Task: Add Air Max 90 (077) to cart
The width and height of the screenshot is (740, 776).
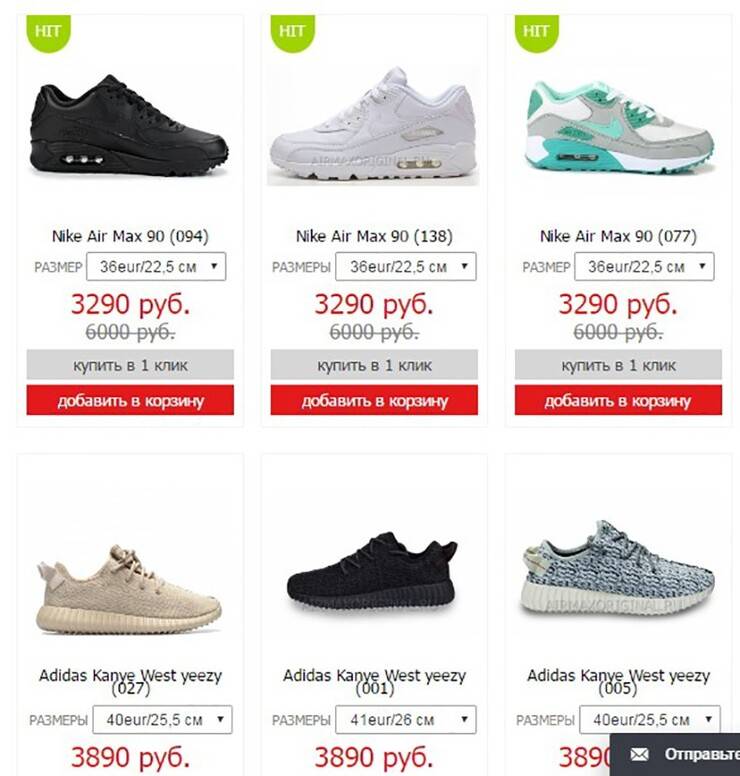Action: click(x=618, y=401)
